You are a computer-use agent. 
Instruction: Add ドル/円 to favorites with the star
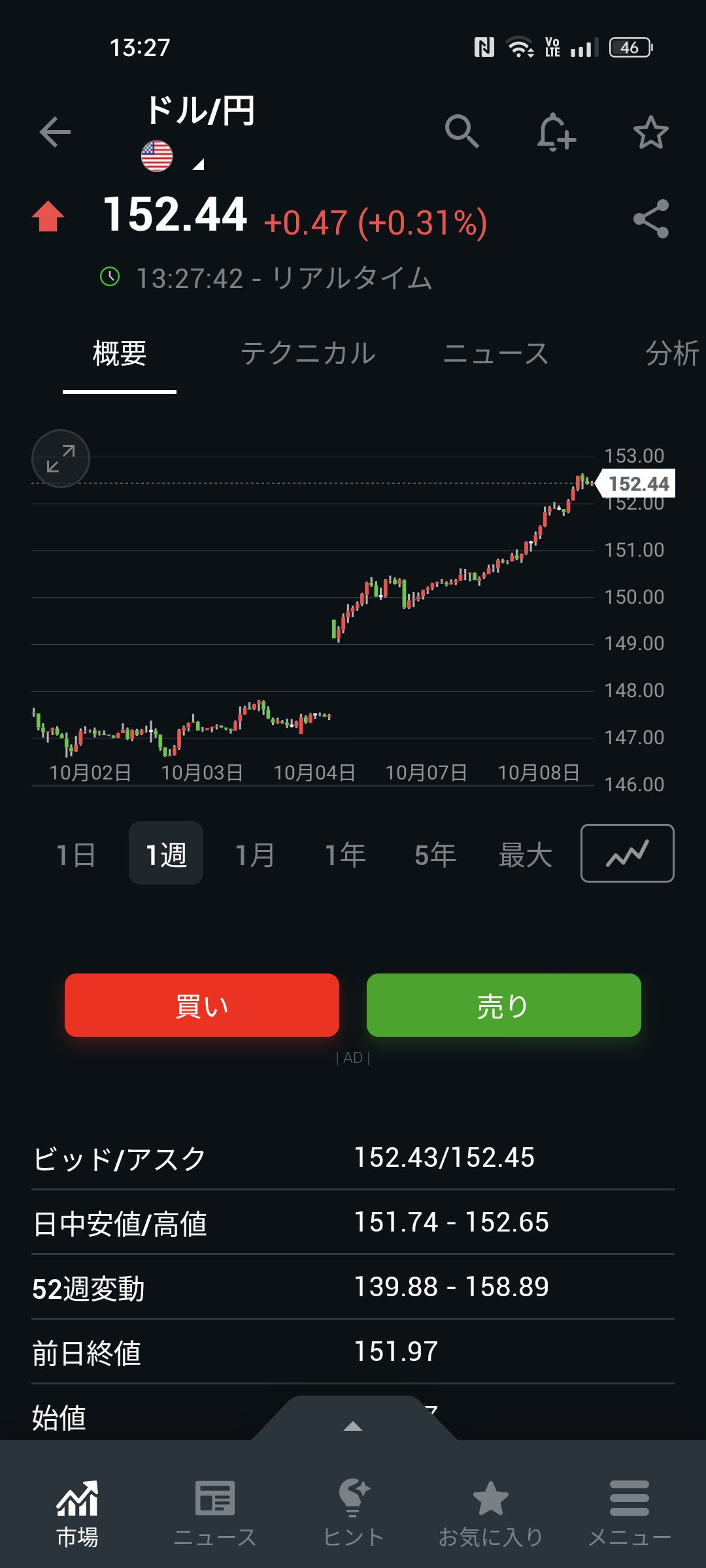[650, 133]
